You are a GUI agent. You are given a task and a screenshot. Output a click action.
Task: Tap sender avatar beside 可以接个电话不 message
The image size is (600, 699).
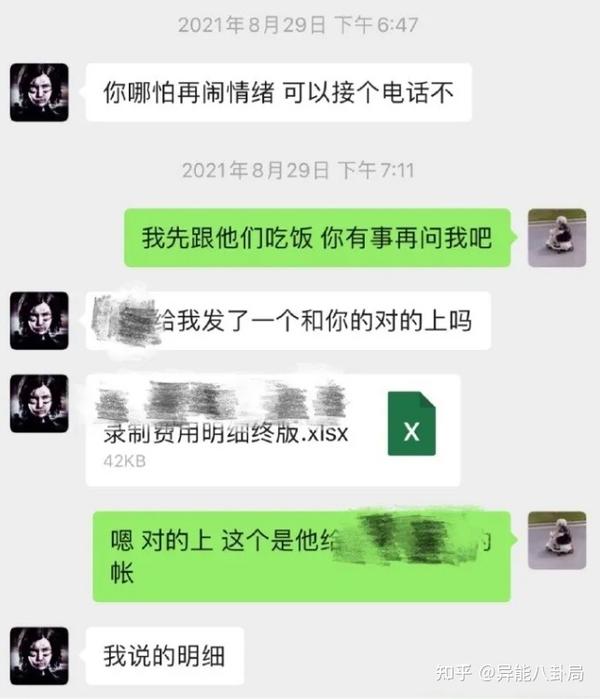tap(39, 92)
